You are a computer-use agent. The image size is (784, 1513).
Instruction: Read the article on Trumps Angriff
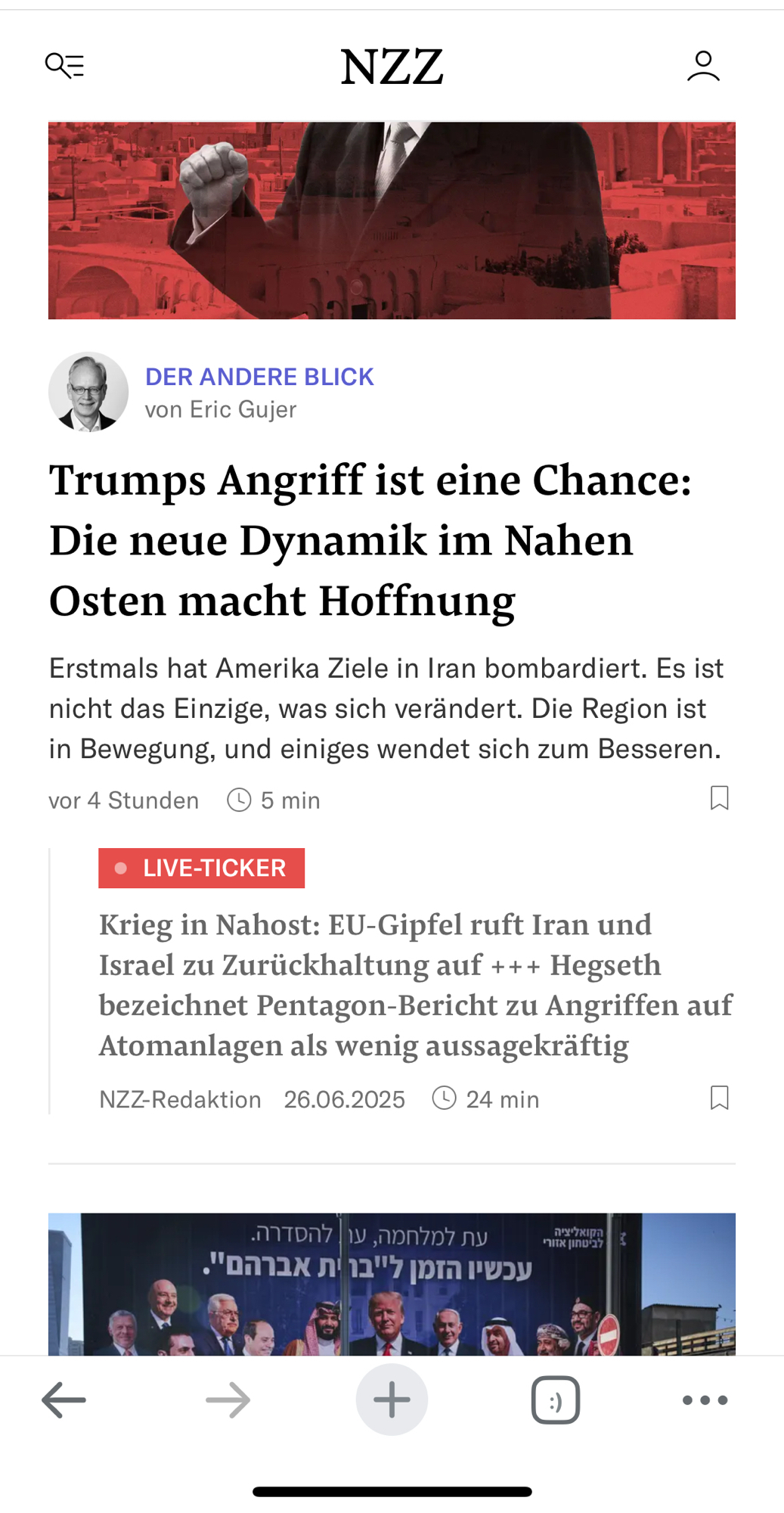370,540
